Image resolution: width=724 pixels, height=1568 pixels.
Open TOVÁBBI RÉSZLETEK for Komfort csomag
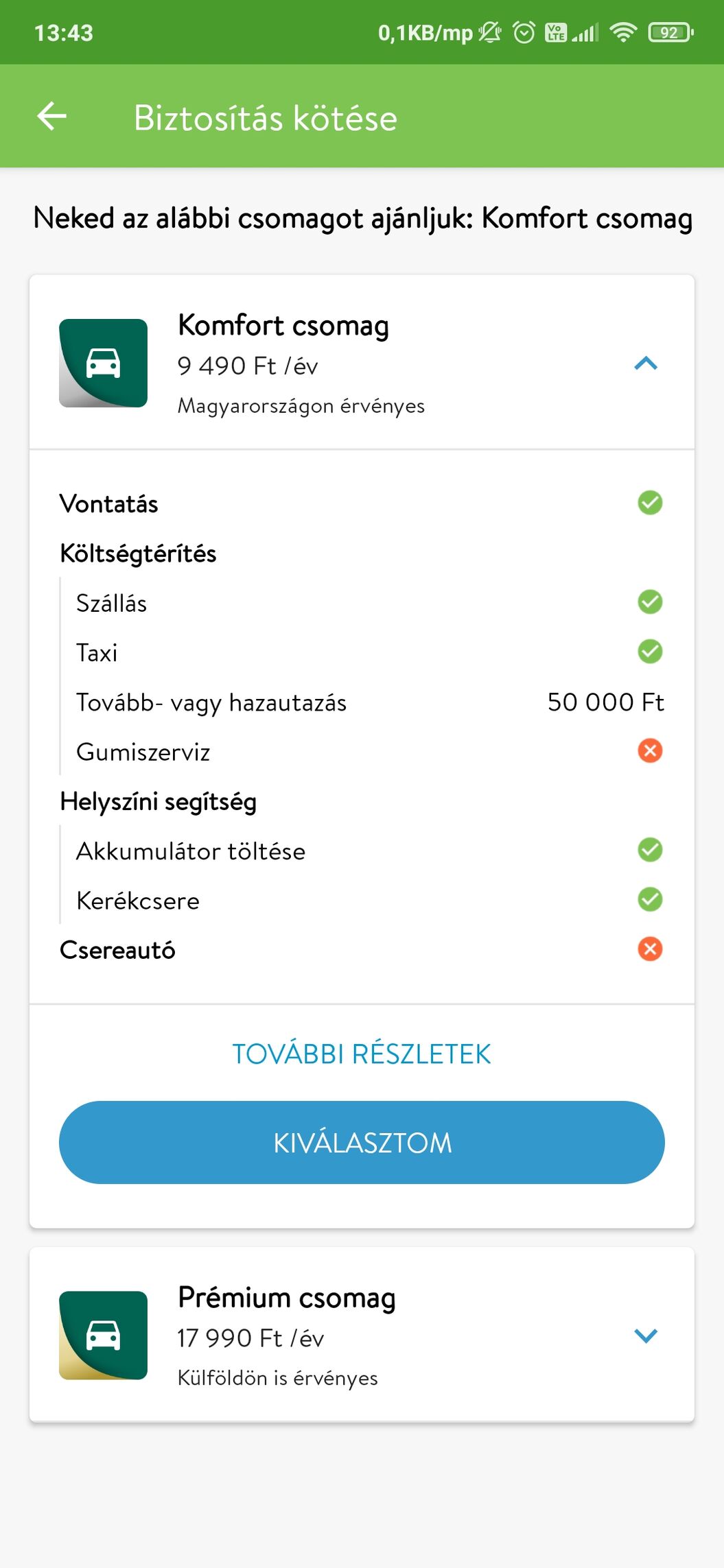pos(362,1054)
